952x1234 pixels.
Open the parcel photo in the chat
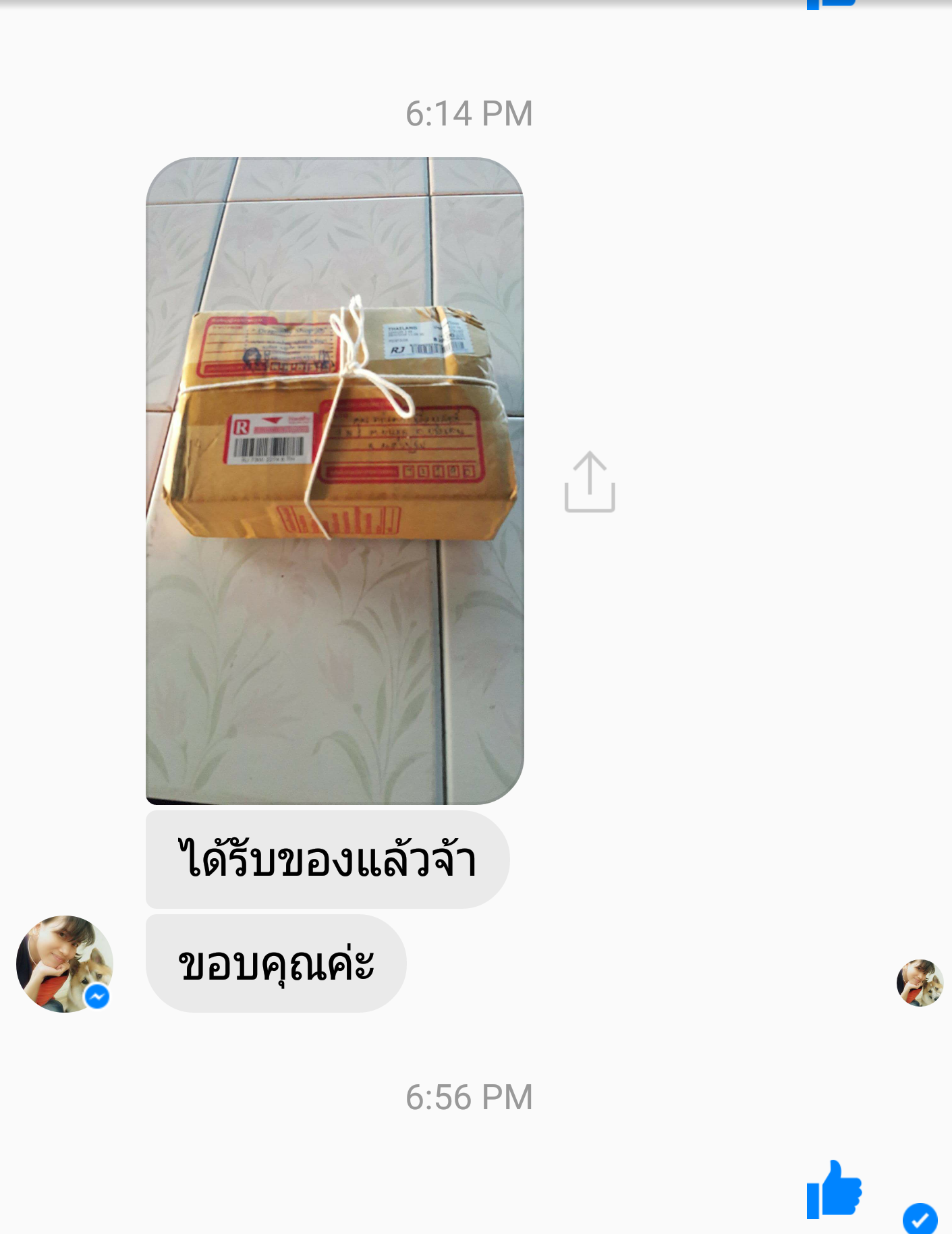[x=335, y=480]
